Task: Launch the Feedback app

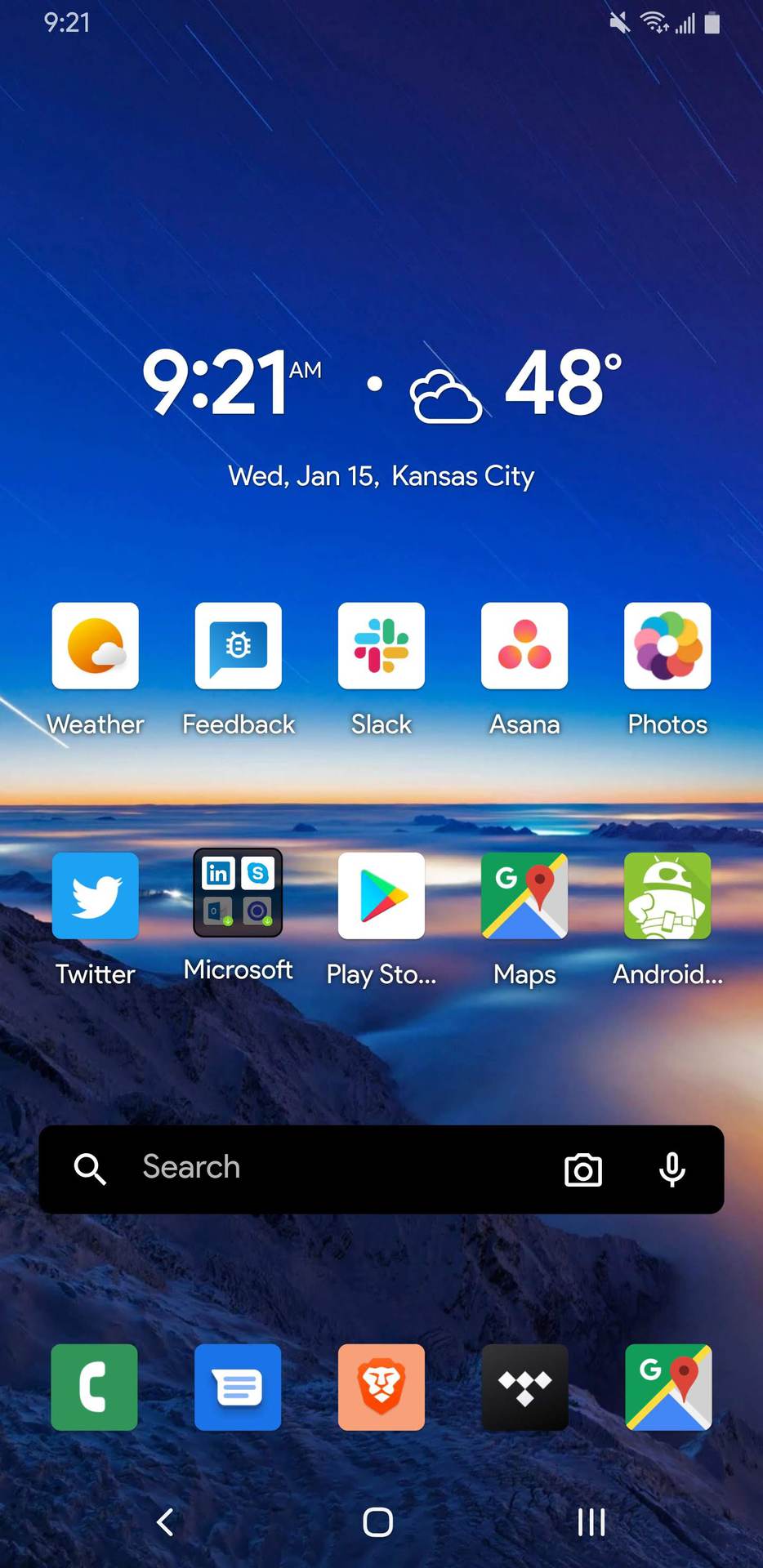Action: click(238, 646)
